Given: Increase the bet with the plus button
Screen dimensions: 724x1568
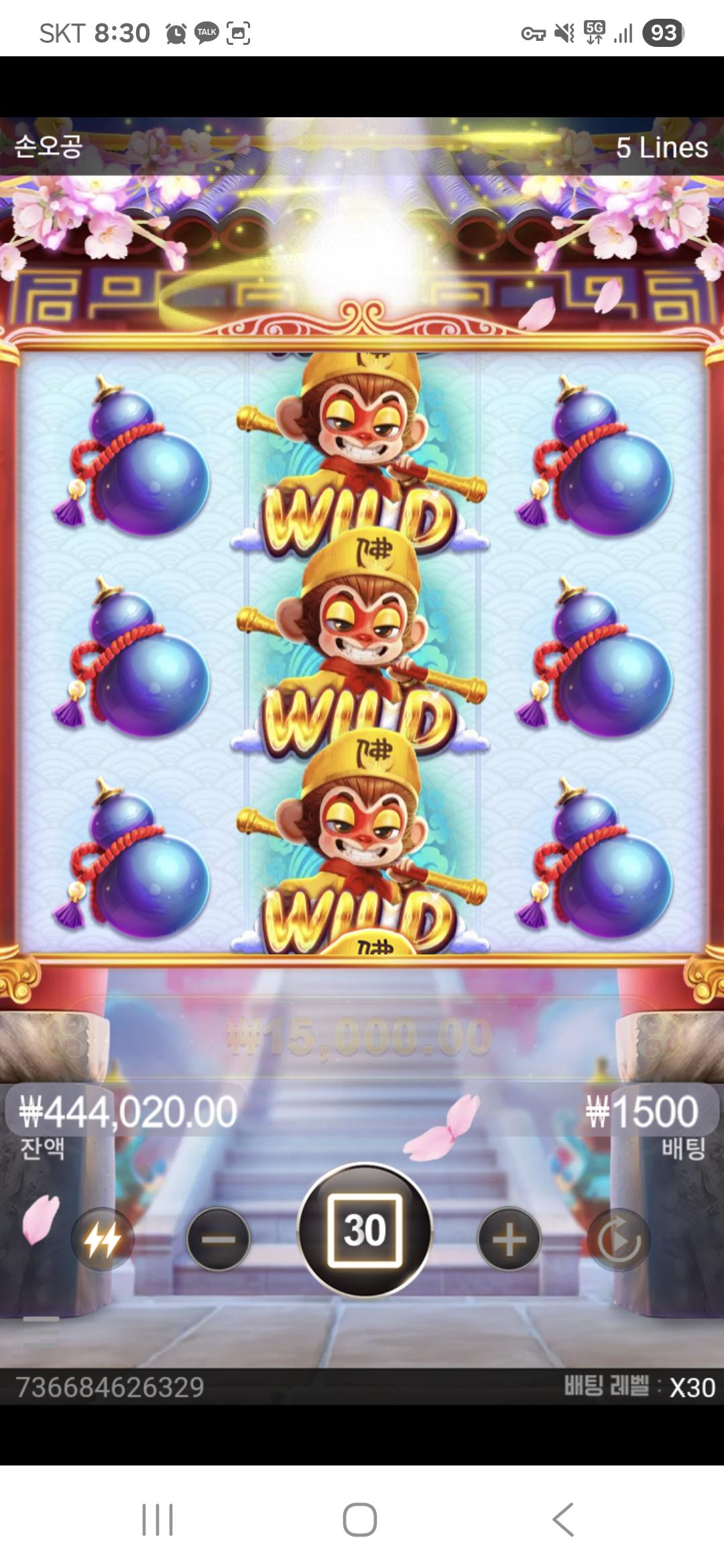Looking at the screenshot, I should tap(509, 1239).
